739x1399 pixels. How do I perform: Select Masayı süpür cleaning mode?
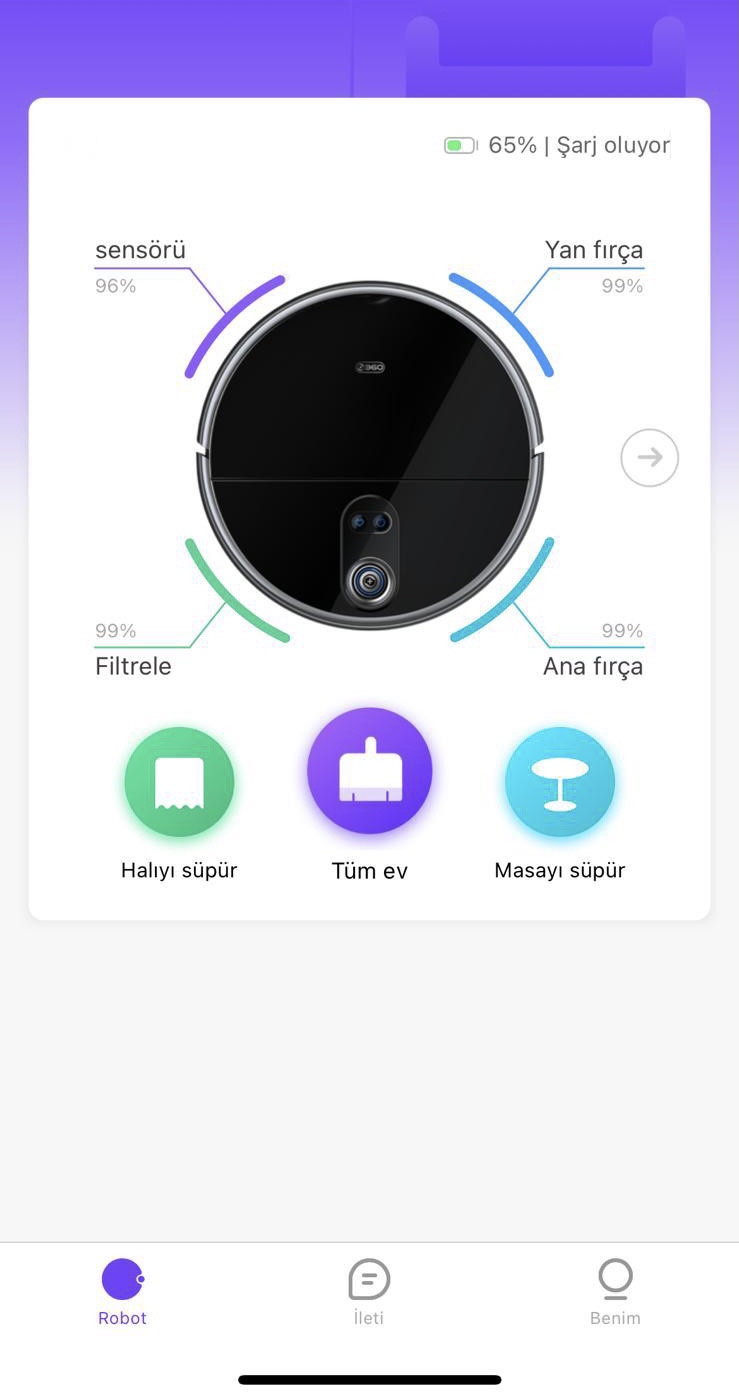pyautogui.click(x=560, y=782)
